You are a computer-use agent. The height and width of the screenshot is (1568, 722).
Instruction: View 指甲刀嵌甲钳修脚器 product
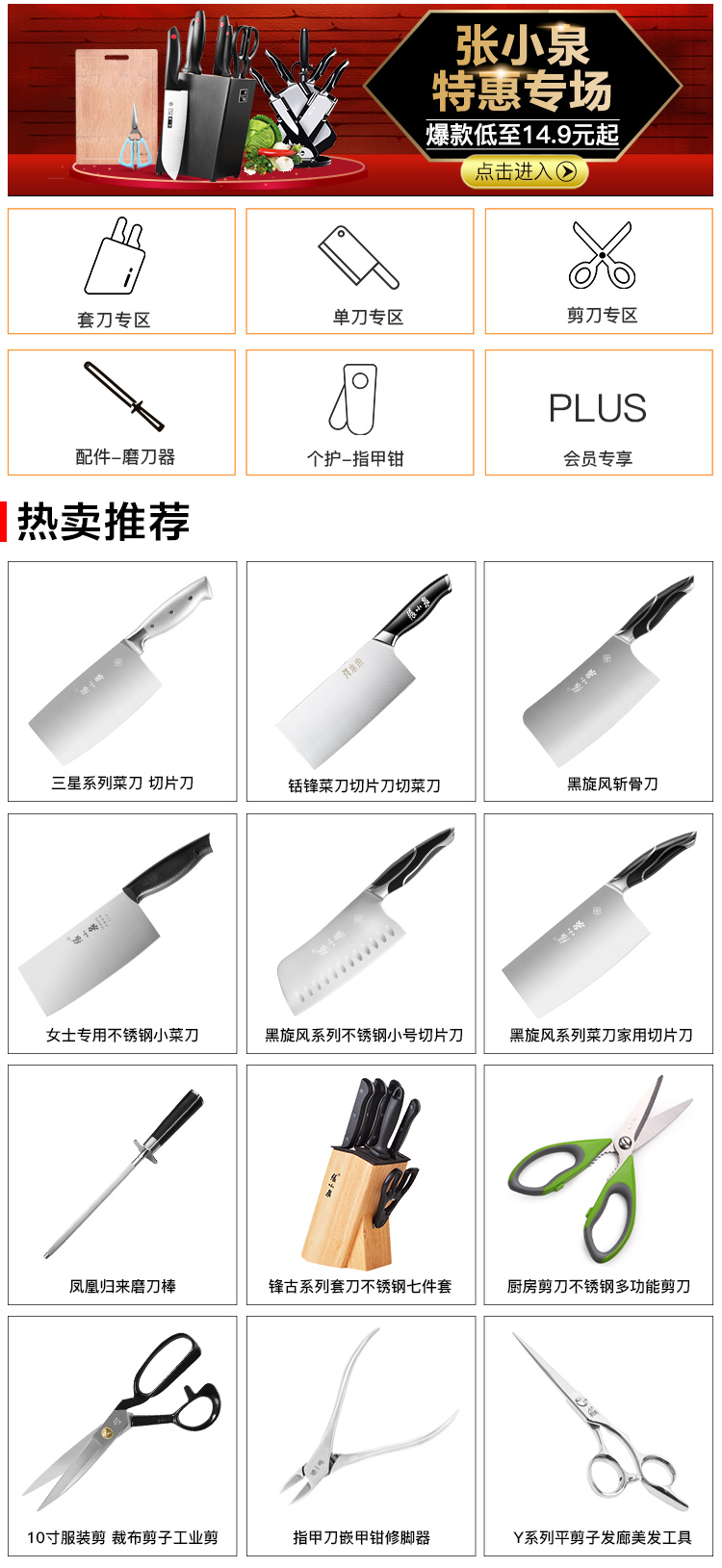coord(361,1435)
